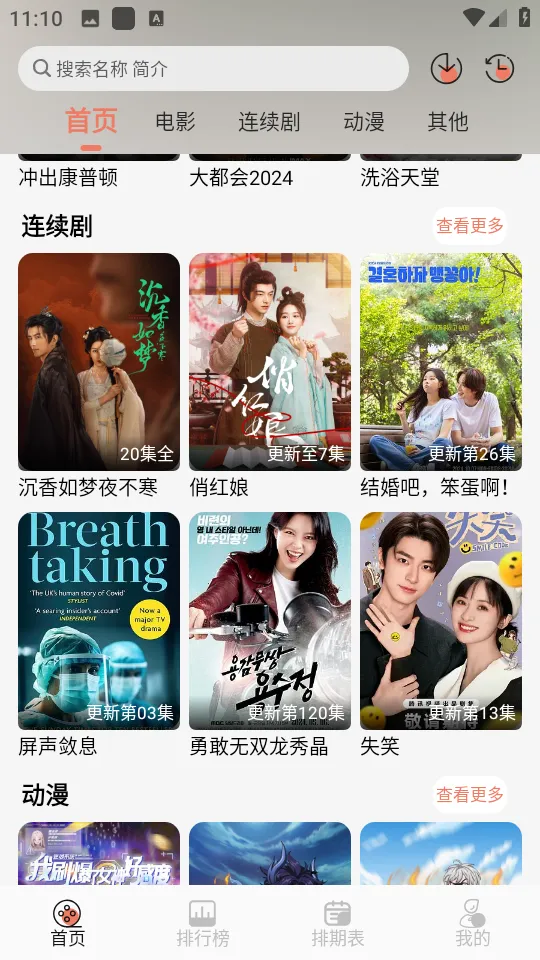
Task: Tap 查看更多 next to 连续剧 section
Action: 470,225
